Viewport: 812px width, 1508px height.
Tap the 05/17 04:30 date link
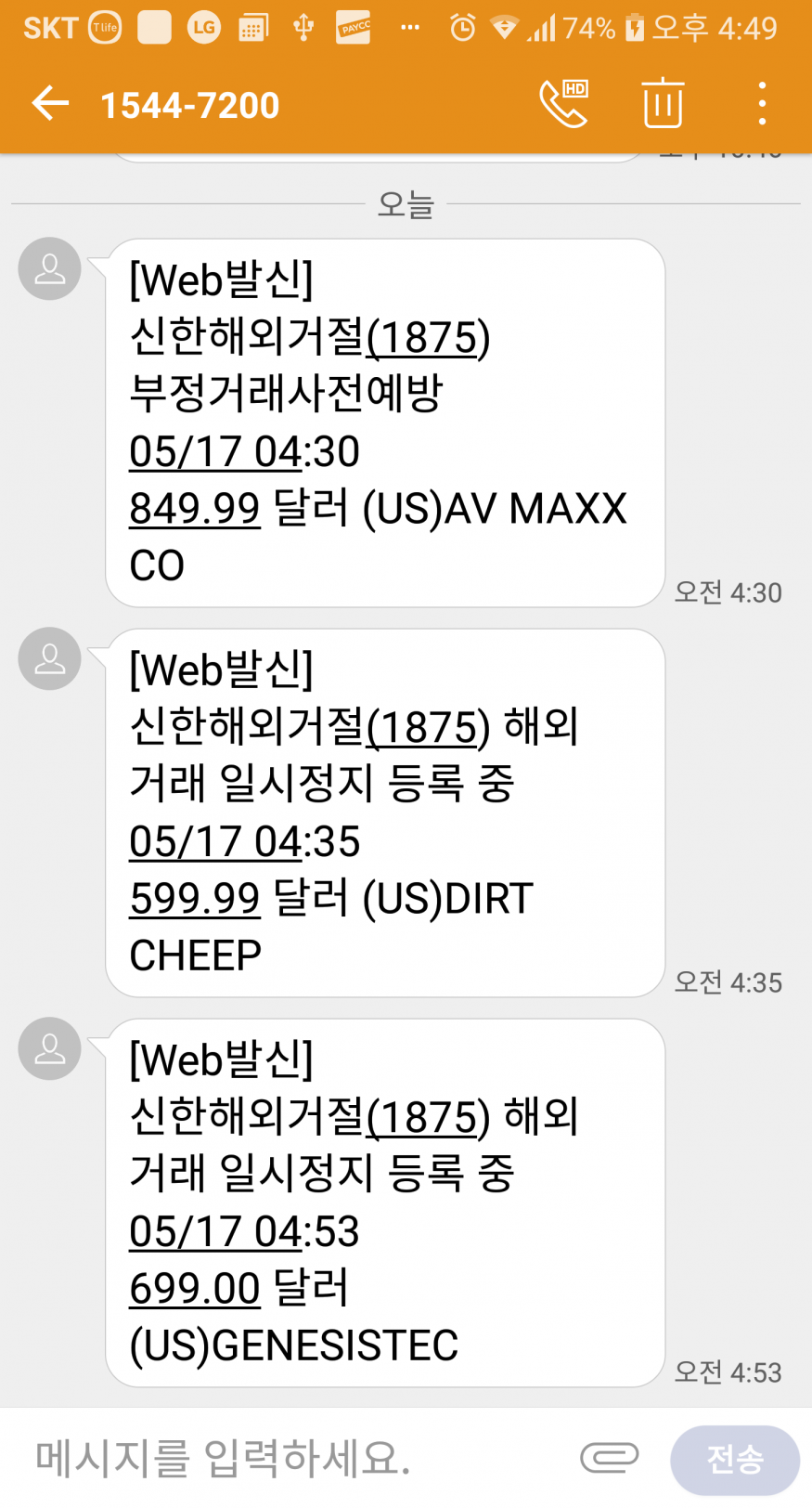[x=215, y=452]
